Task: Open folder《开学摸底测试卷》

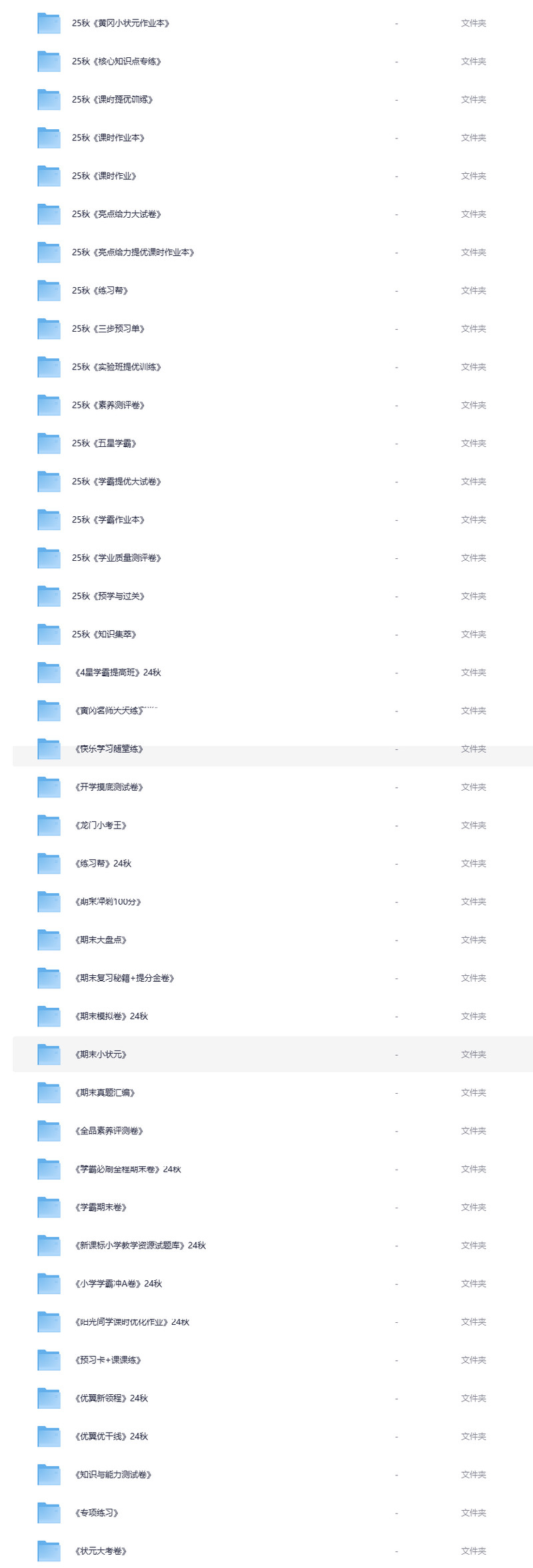Action: (109, 787)
